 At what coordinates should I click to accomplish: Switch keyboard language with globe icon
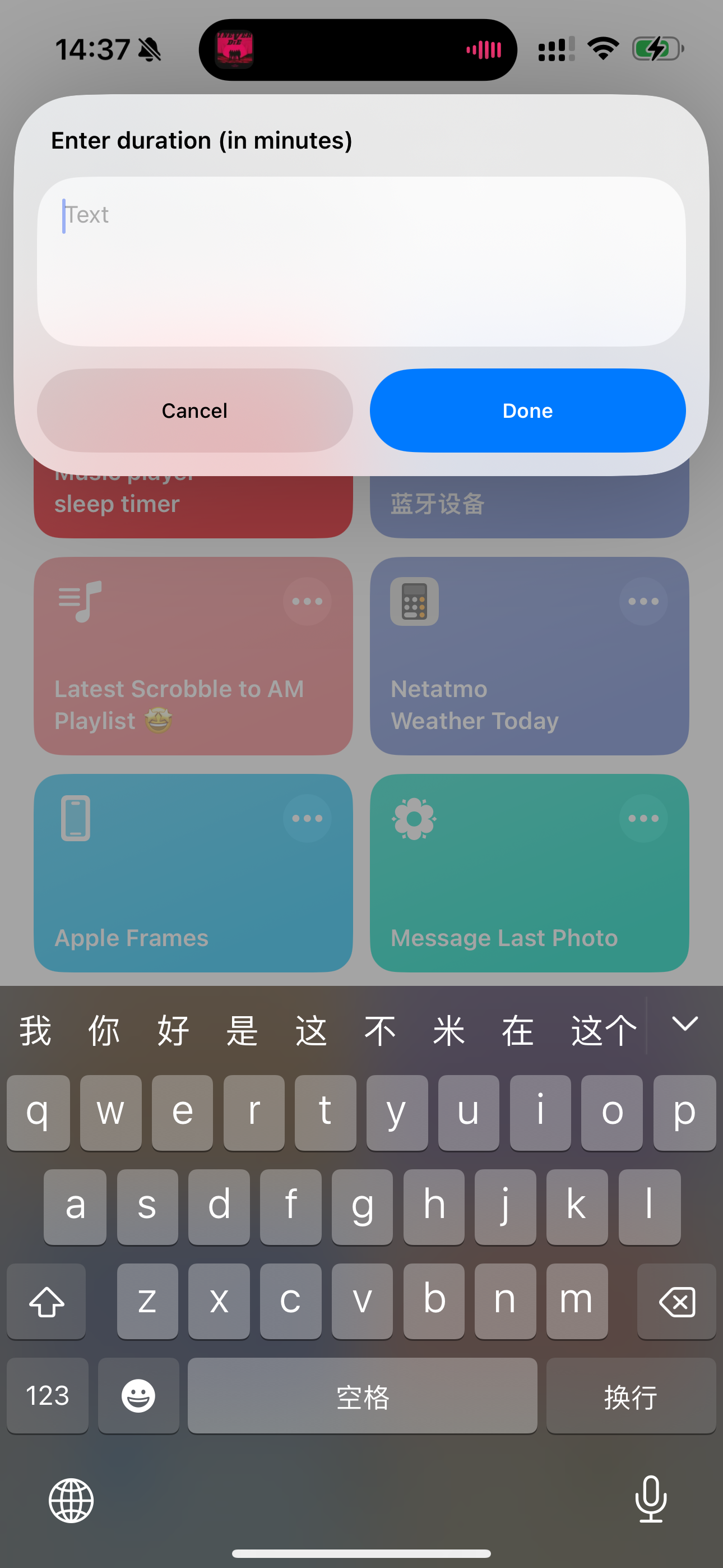[x=71, y=1501]
